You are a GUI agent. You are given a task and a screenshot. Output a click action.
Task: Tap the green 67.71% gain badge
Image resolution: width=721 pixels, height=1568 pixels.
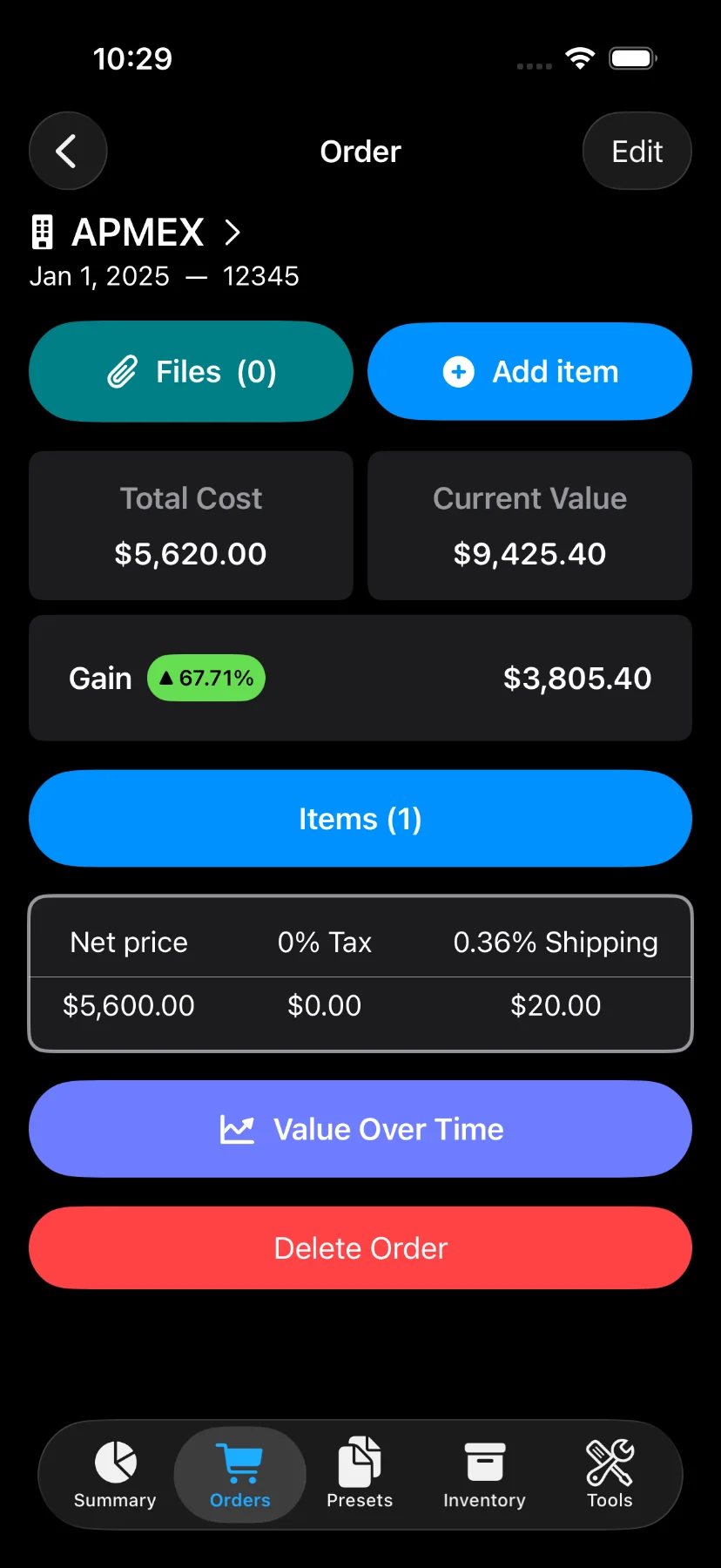tap(206, 678)
